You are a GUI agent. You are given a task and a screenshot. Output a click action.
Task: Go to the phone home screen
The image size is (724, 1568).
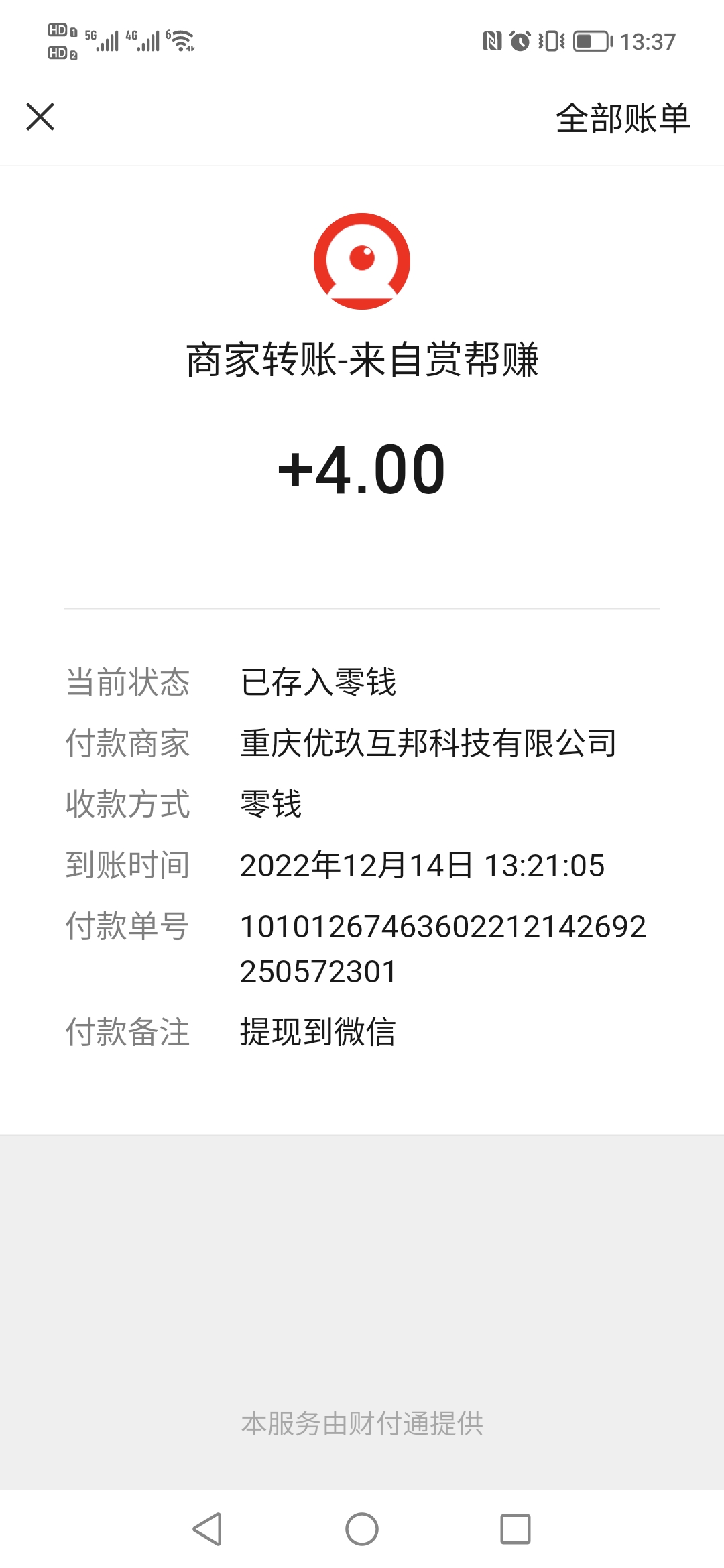tap(362, 1529)
